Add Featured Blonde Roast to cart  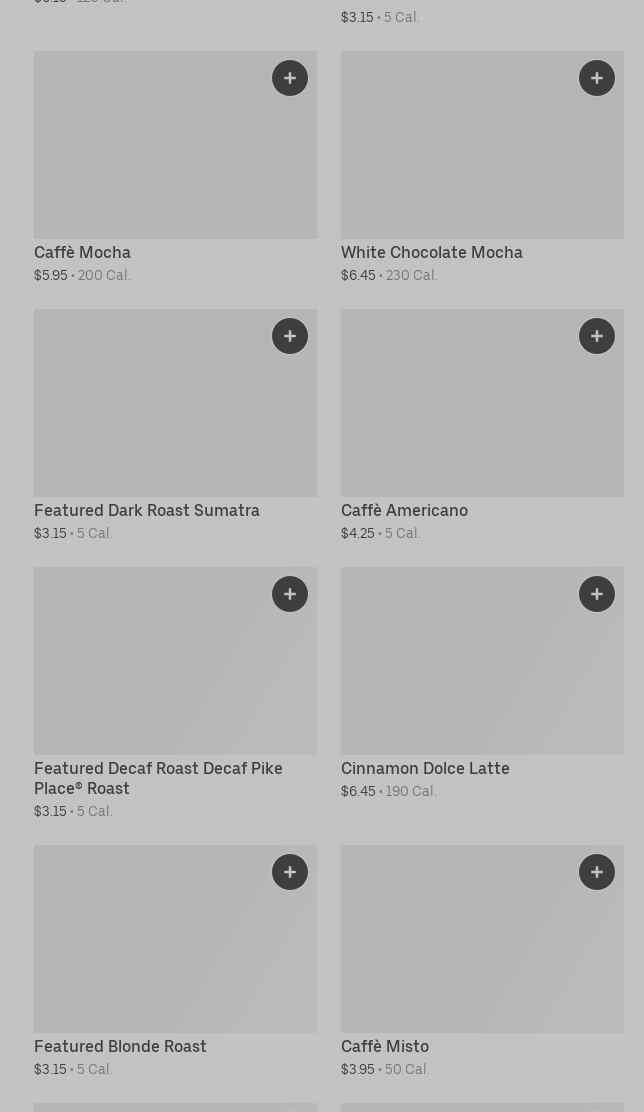[290, 872]
